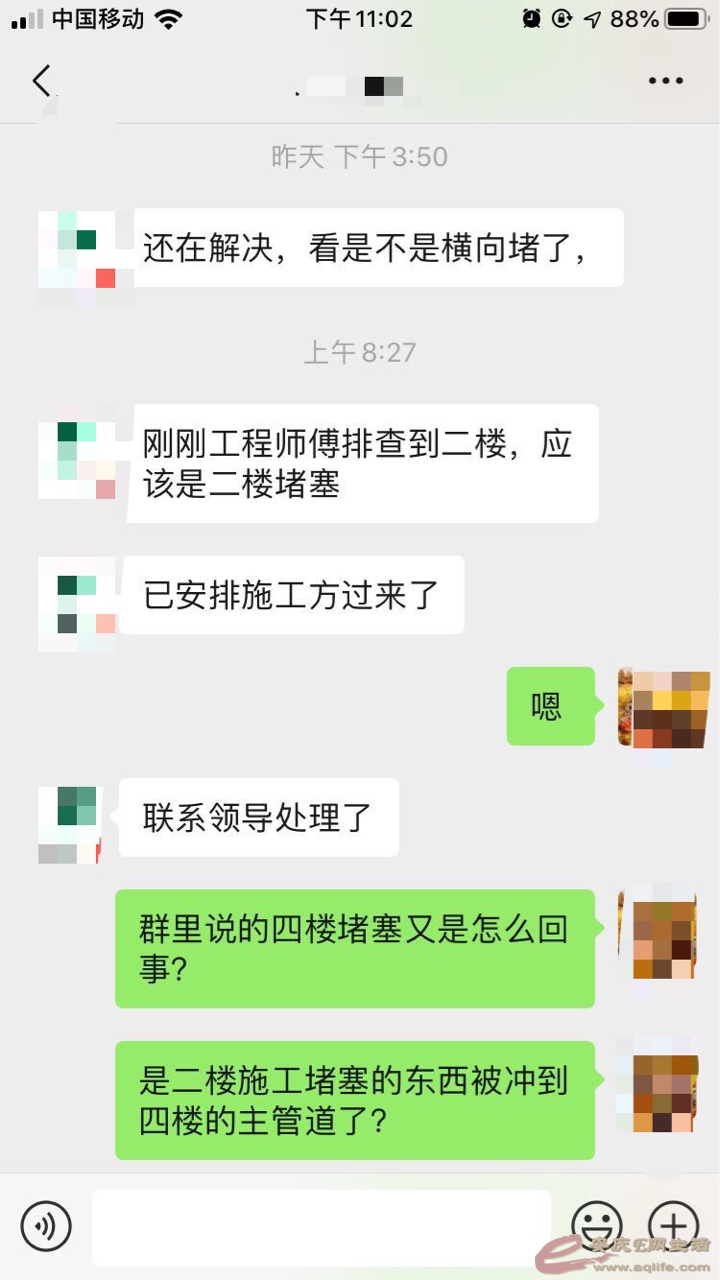Screen dimensions: 720x1280
Task: Open the plus attachment menu
Action: [x=673, y=1225]
